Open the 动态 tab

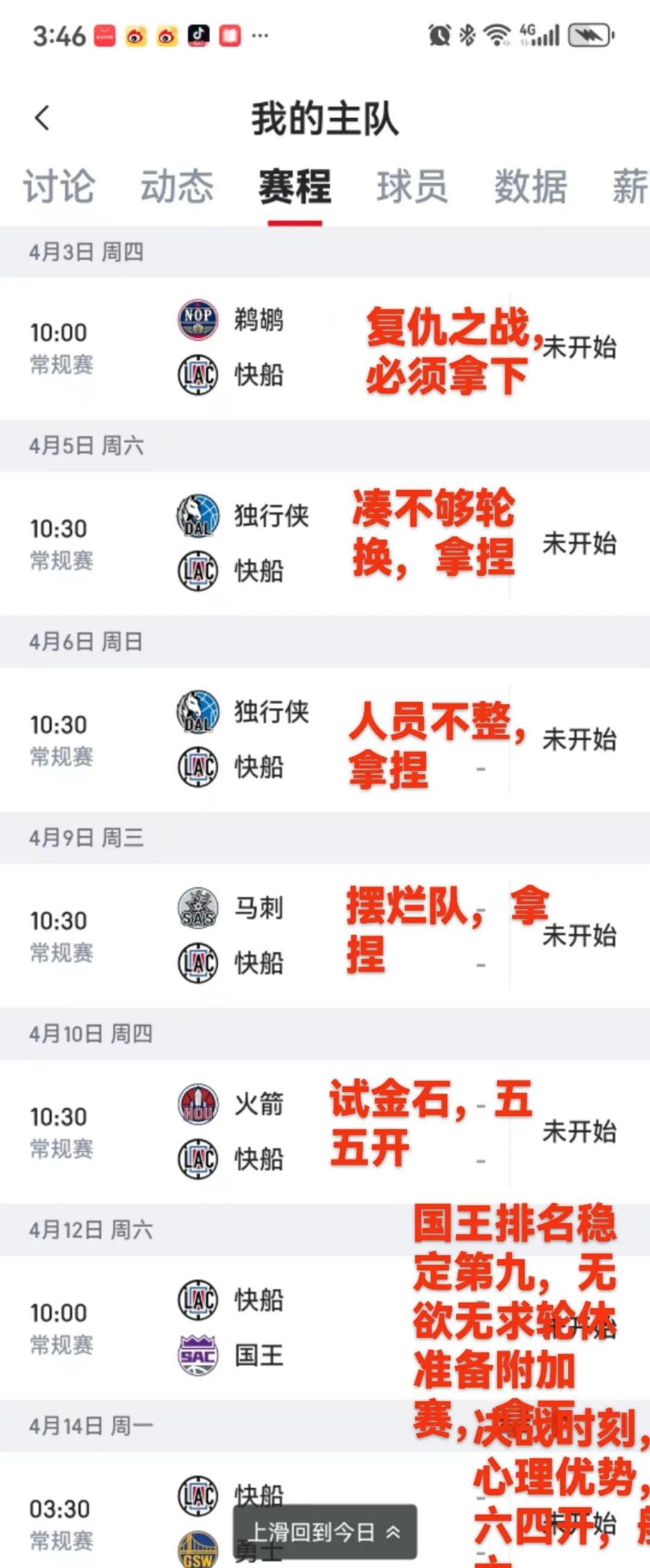[176, 188]
